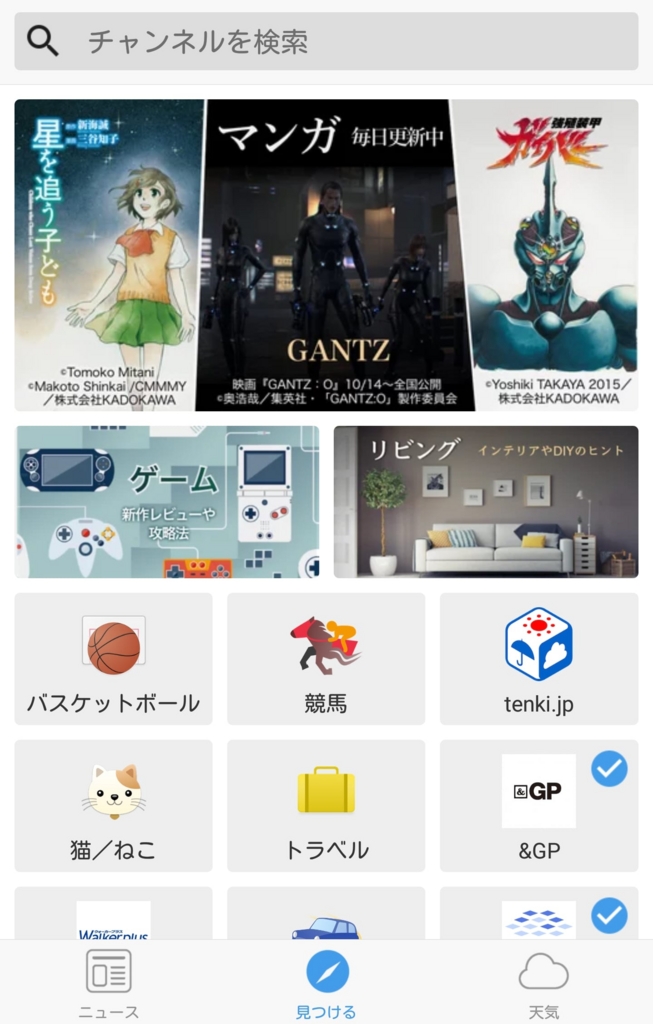The width and height of the screenshot is (653, 1024).
Task: Open the チャンネルを検索 search field
Action: [x=326, y=41]
